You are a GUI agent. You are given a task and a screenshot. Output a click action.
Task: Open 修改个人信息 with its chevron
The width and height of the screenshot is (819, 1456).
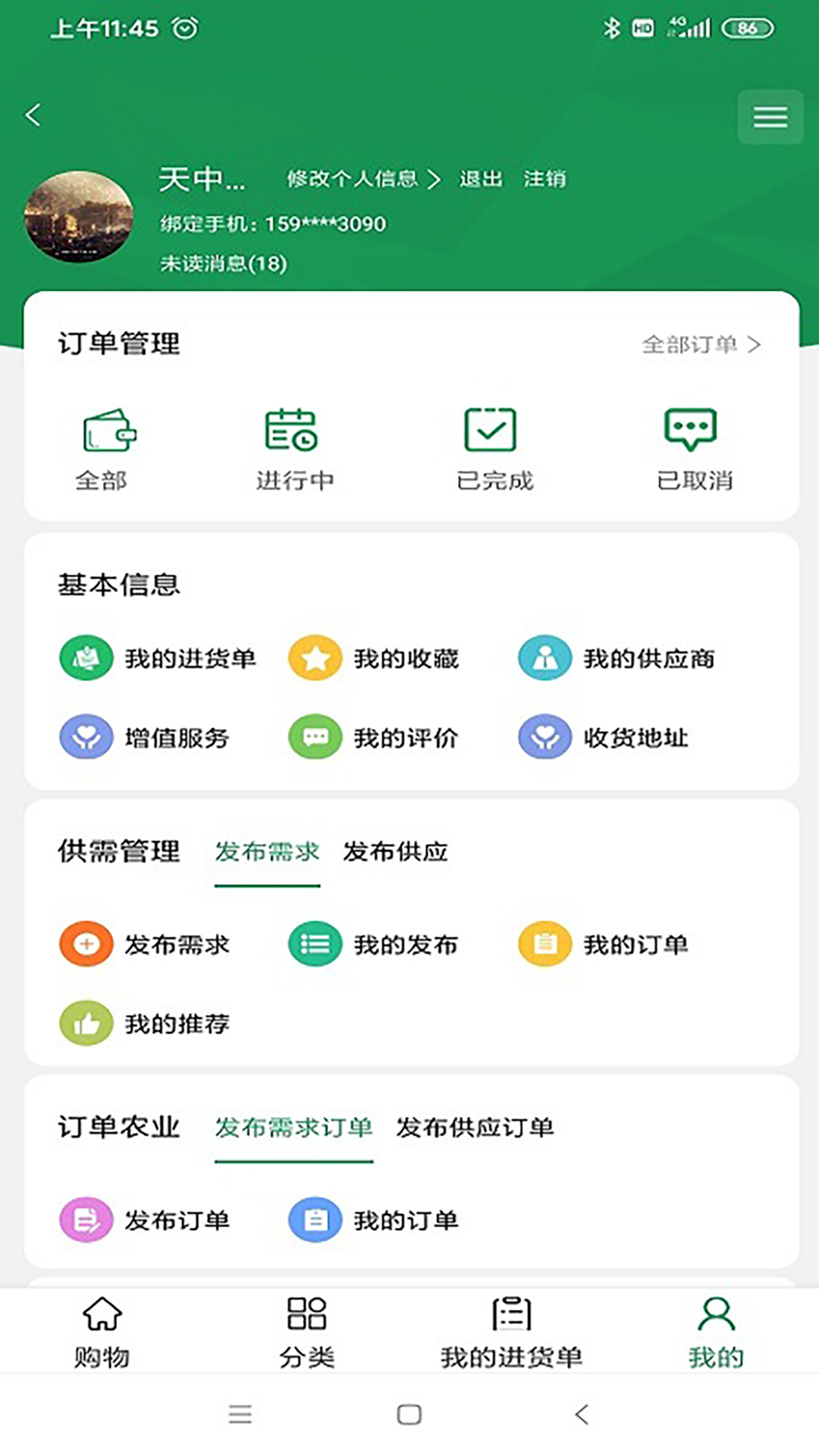coord(362,180)
